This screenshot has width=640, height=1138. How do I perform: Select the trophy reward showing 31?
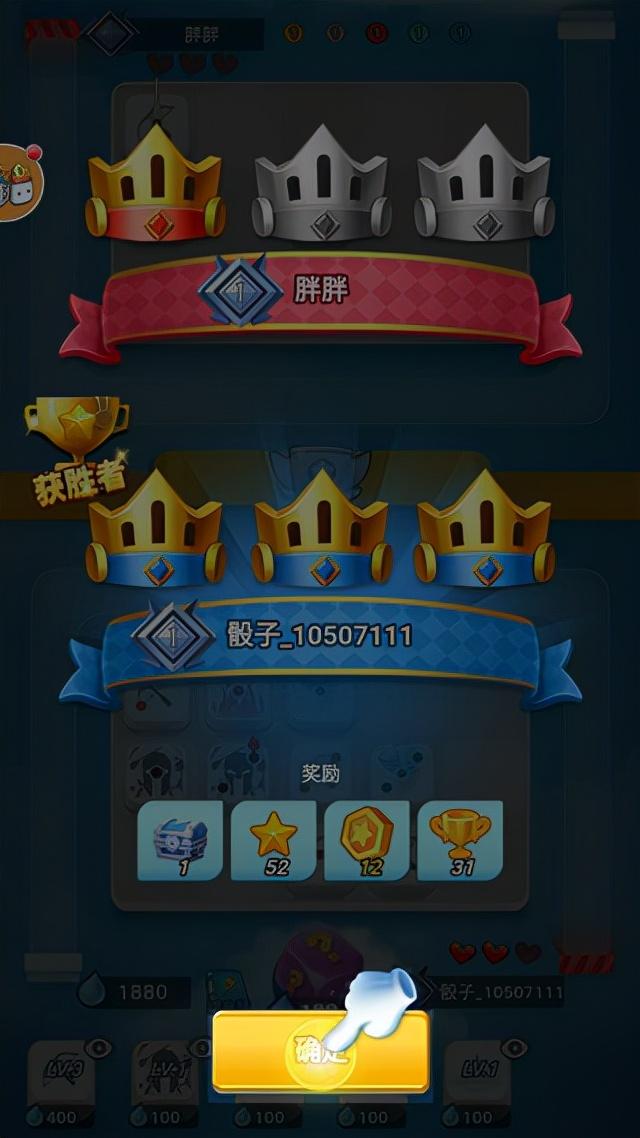pyautogui.click(x=460, y=840)
